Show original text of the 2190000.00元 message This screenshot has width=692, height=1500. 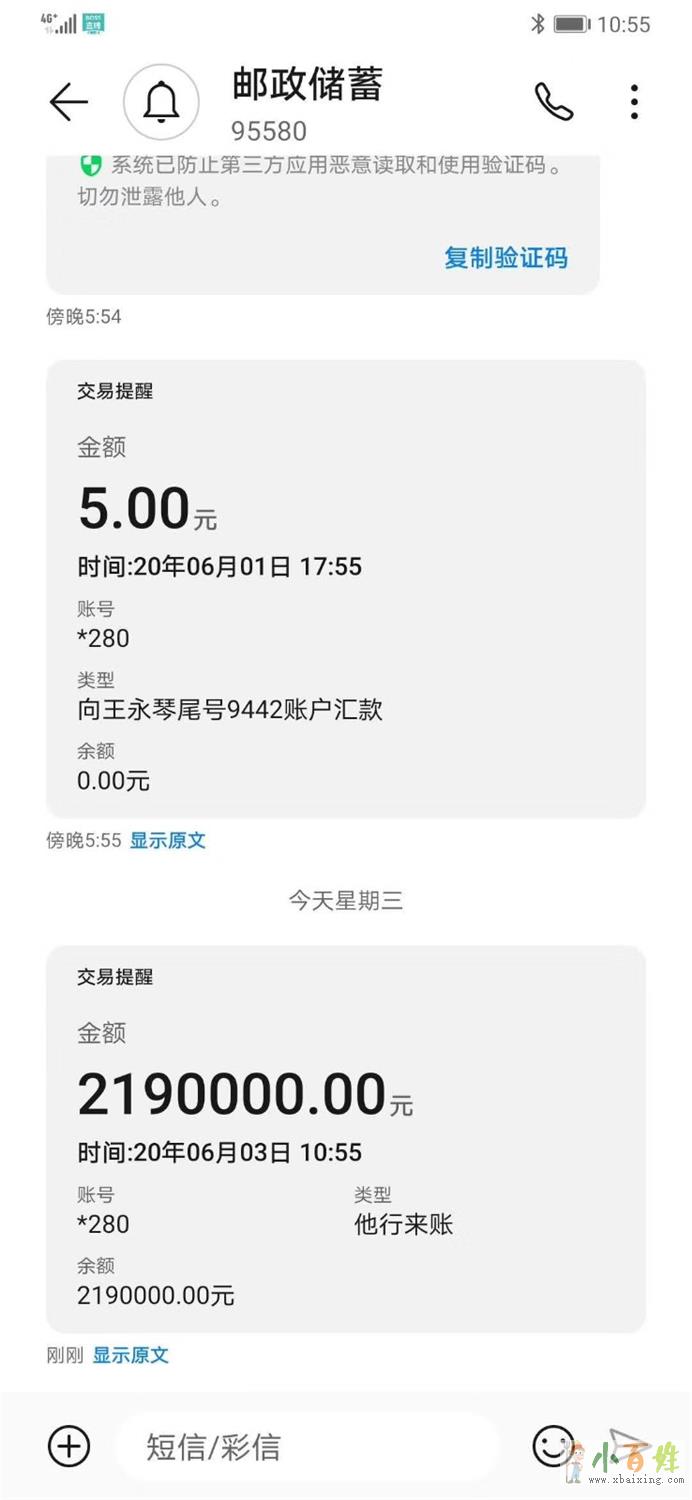pyautogui.click(x=131, y=1356)
